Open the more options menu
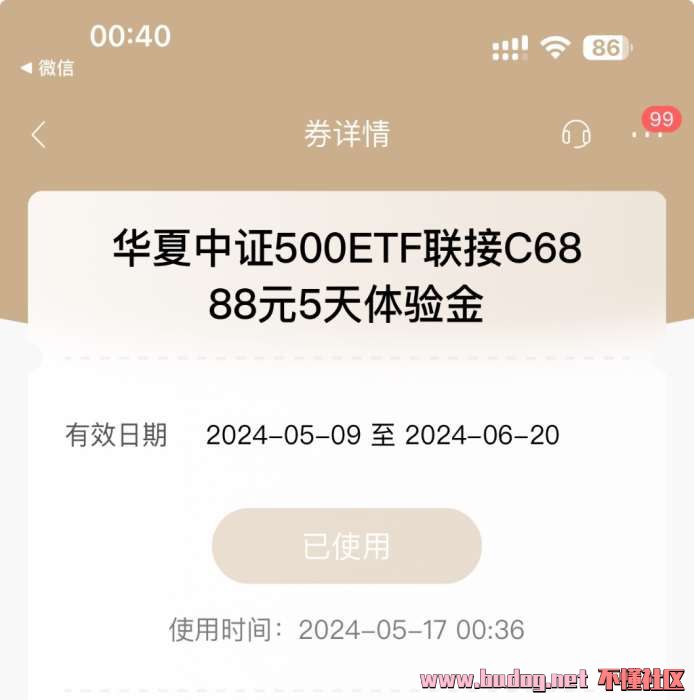Image resolution: width=694 pixels, height=700 pixels. click(646, 134)
